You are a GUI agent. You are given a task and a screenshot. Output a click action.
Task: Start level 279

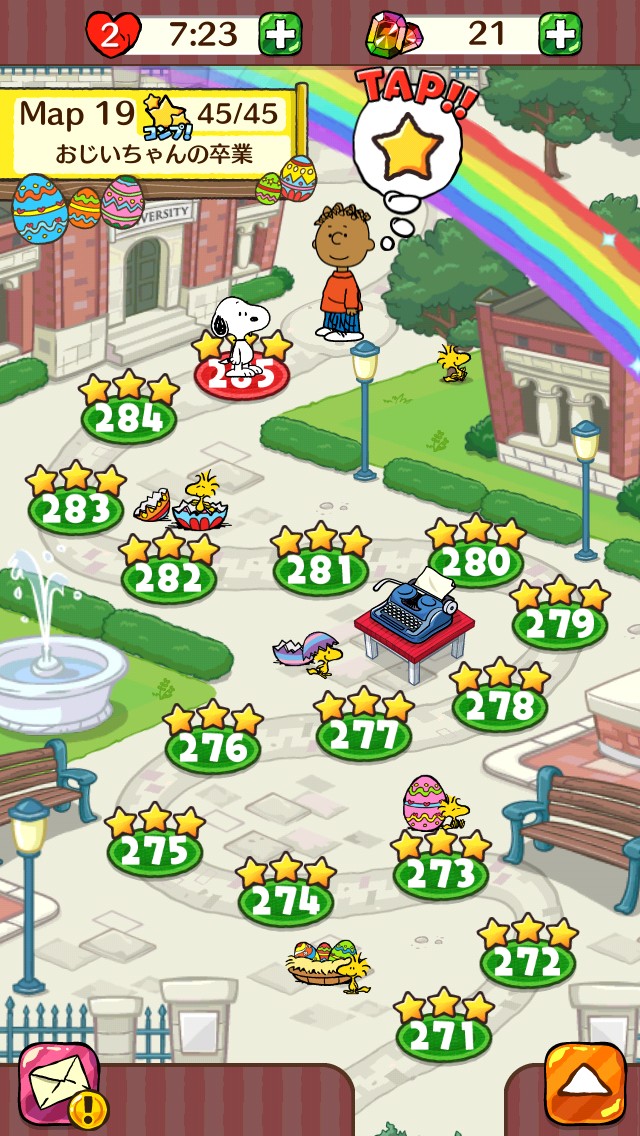point(560,624)
